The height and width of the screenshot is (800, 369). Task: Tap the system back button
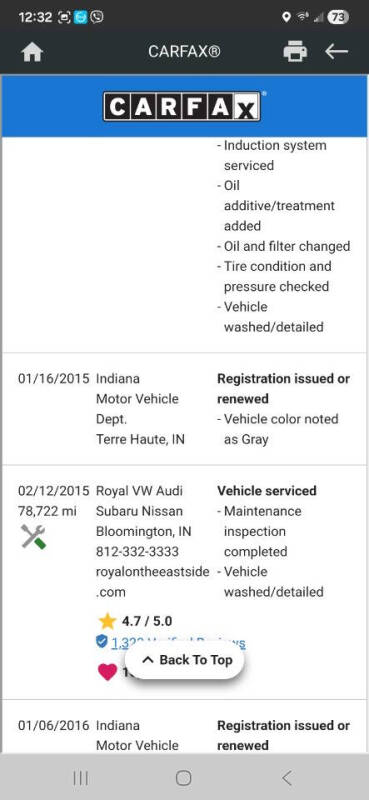pos(287,778)
